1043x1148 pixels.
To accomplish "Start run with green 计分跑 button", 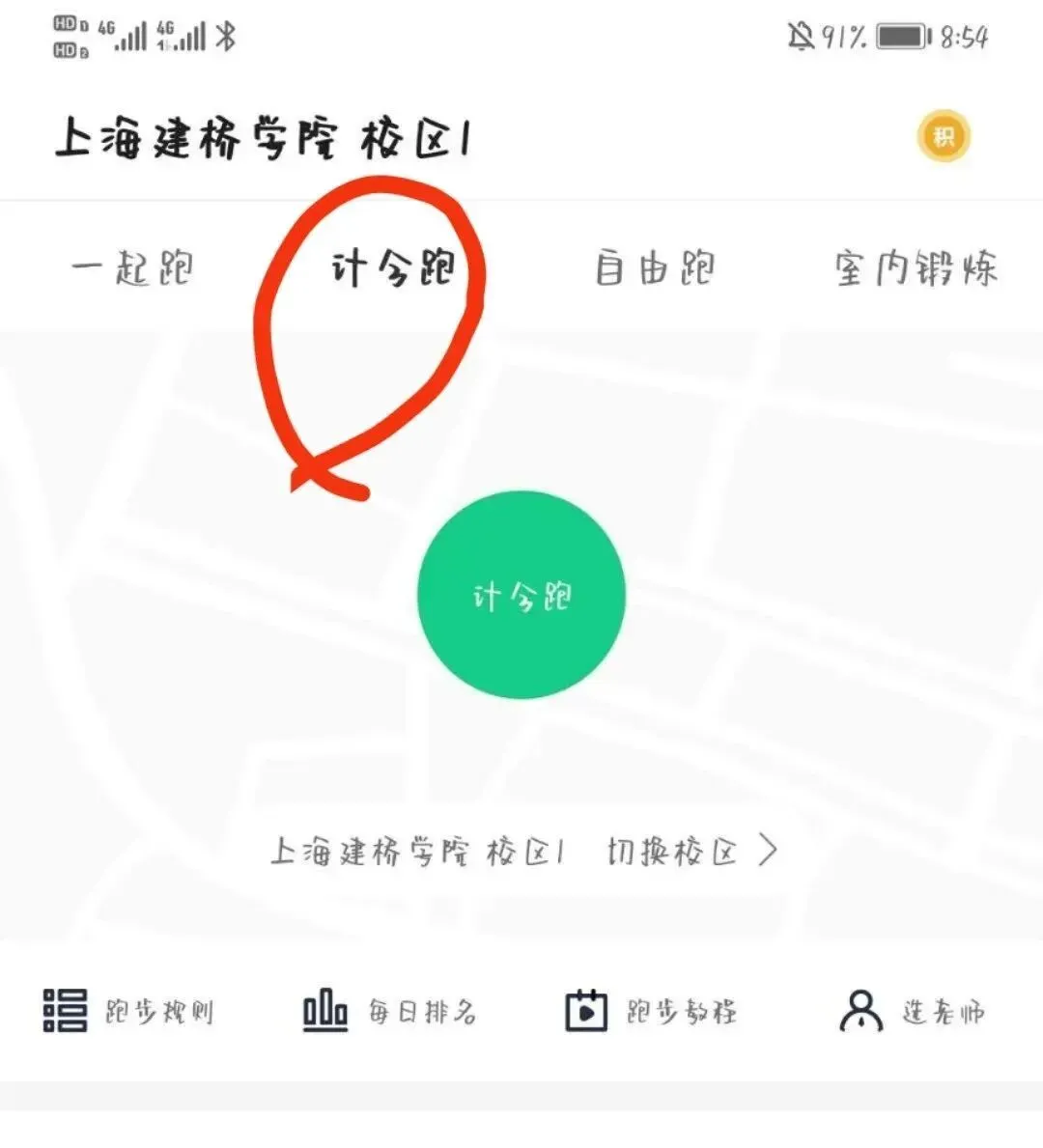I will click(x=521, y=595).
